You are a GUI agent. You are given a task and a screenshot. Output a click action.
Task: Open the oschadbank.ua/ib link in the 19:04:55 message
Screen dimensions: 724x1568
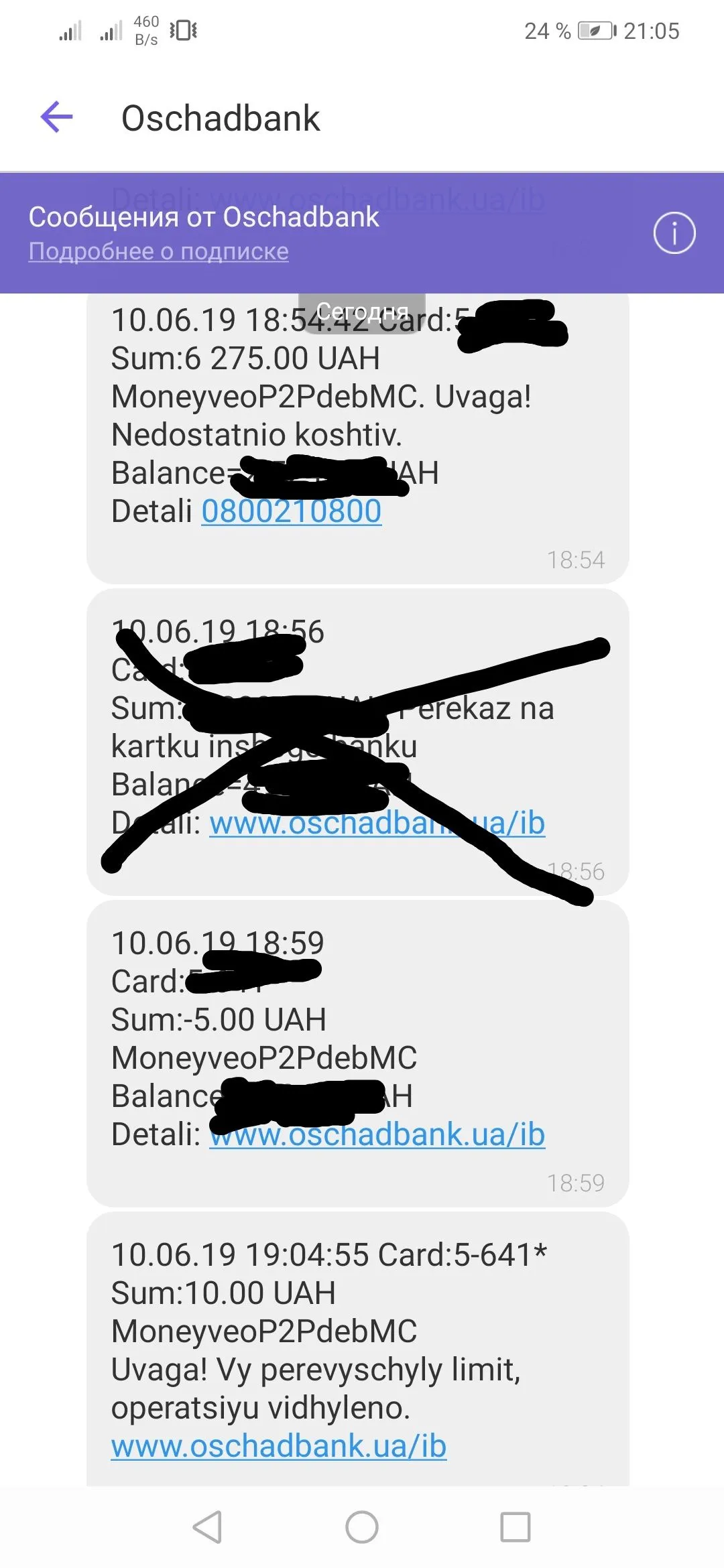coord(278,1446)
